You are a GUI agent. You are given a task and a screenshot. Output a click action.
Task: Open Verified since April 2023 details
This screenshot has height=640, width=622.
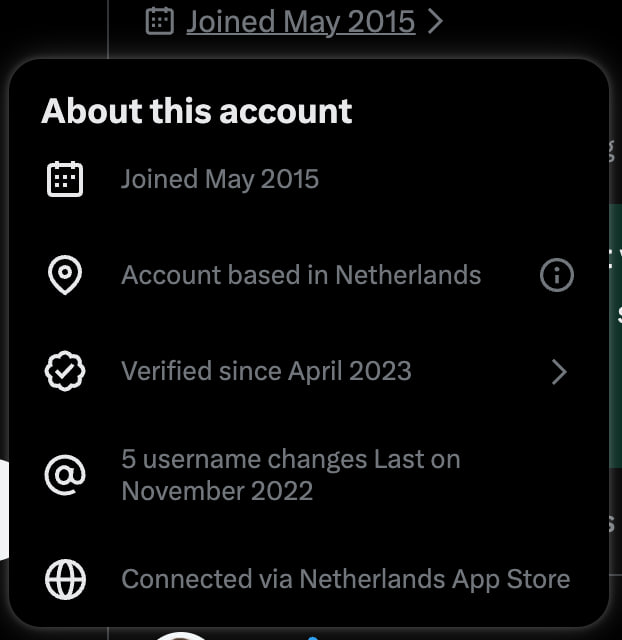[558, 372]
